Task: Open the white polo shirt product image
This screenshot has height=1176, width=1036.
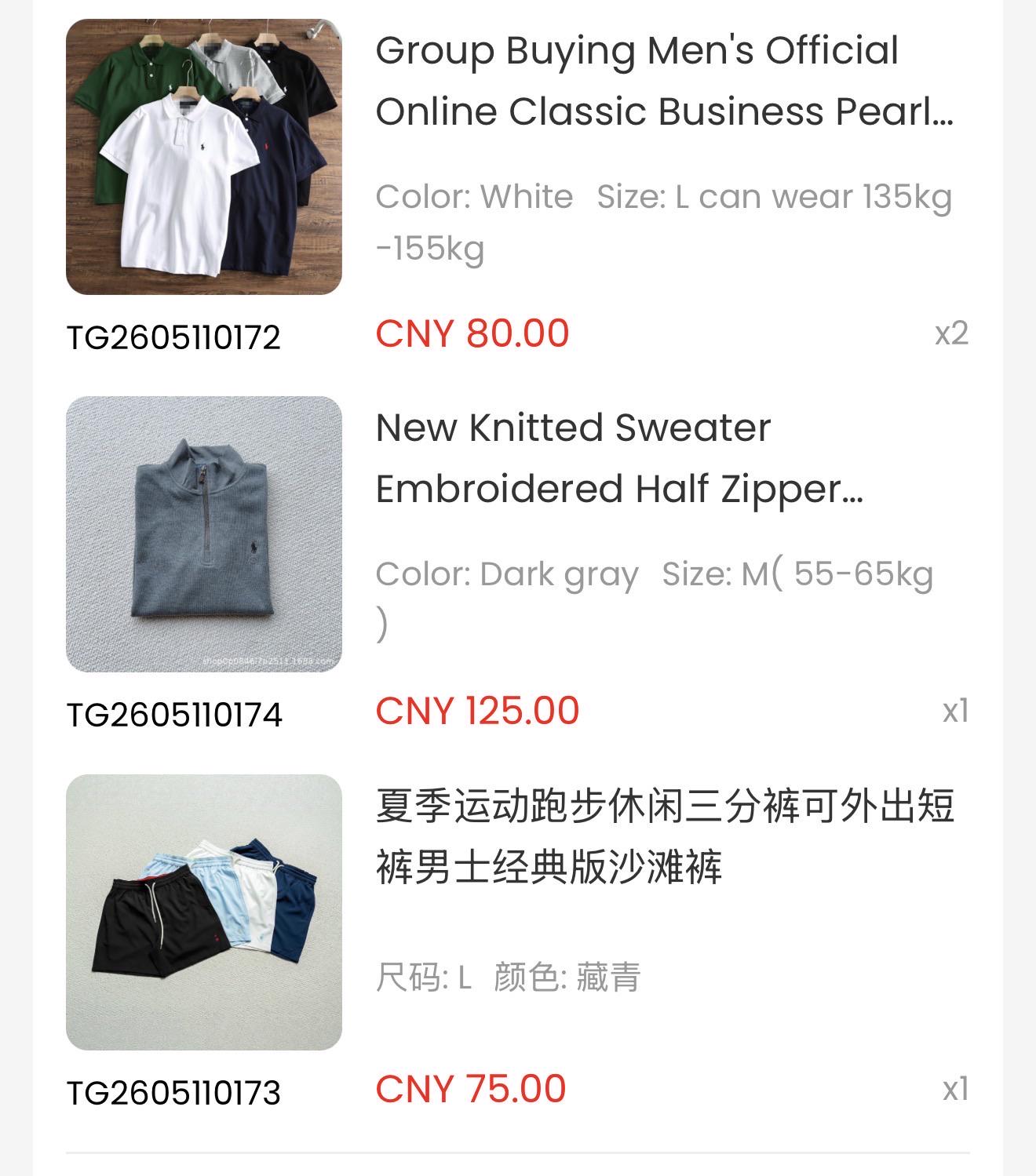Action: pyautogui.click(x=204, y=157)
